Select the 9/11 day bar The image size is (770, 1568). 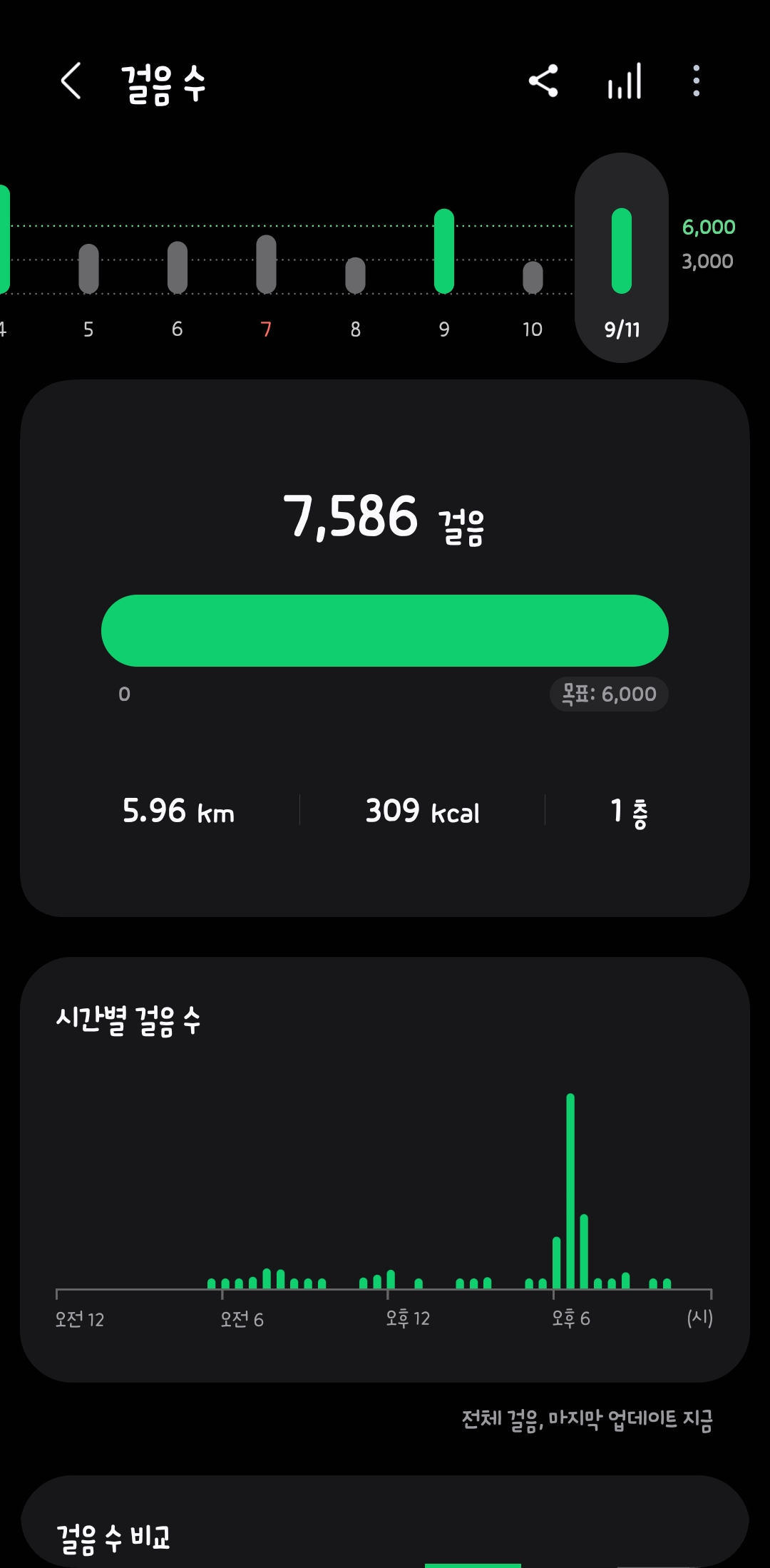point(622,257)
